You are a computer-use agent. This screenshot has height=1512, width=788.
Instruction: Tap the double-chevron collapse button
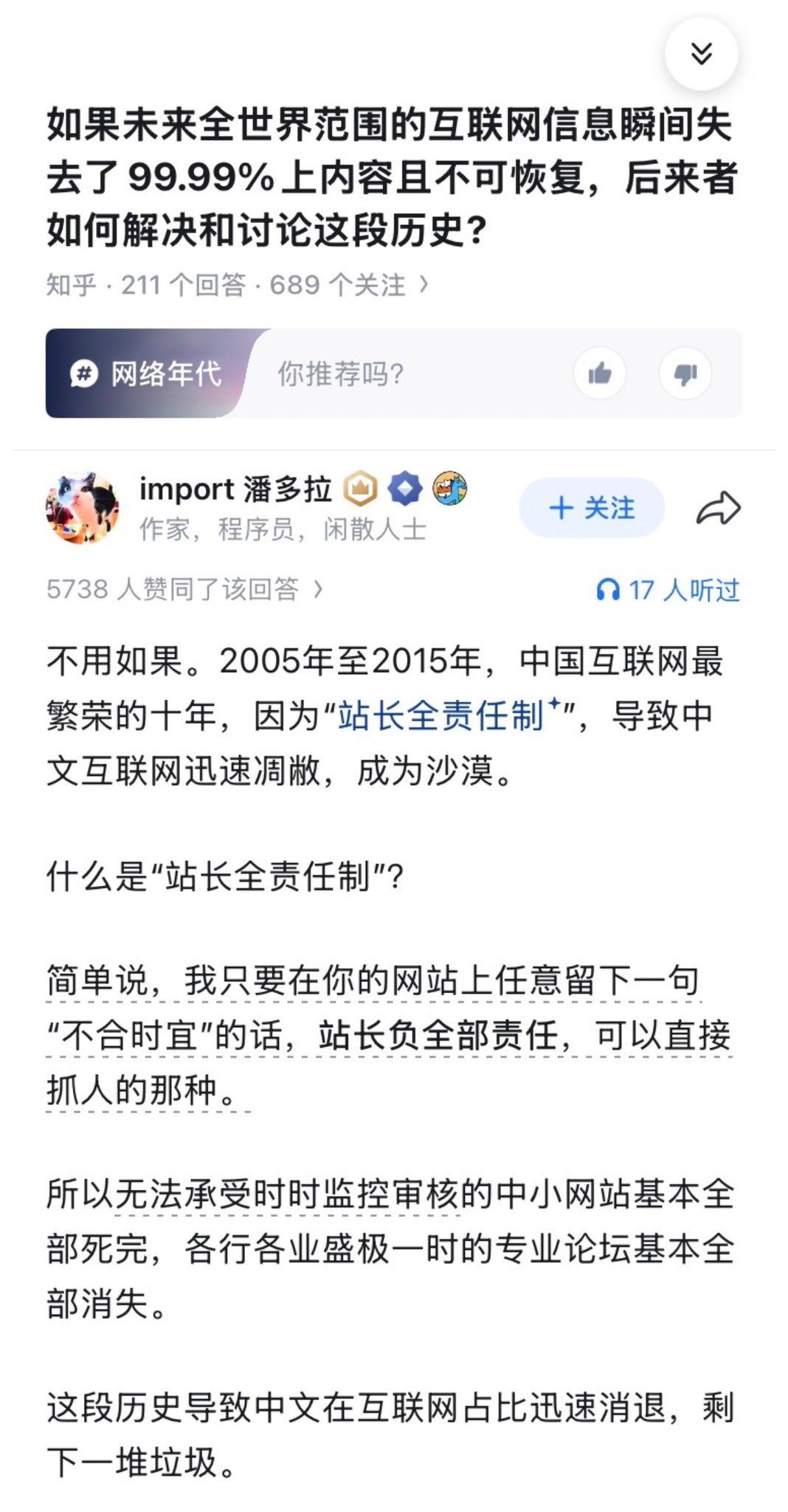coord(701,55)
